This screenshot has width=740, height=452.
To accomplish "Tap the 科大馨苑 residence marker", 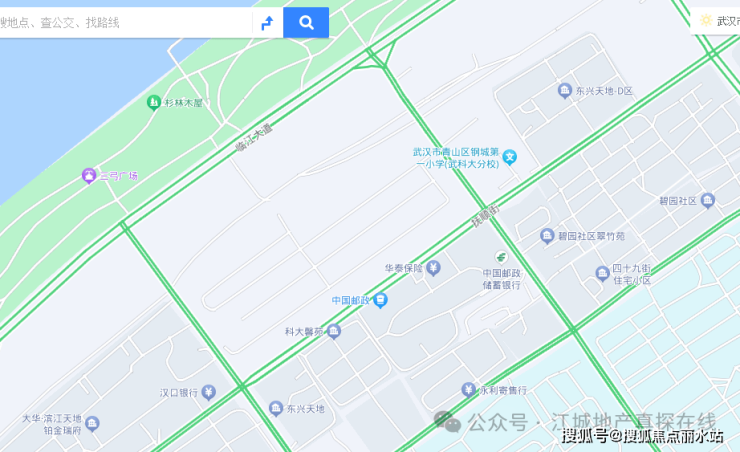I will (334, 331).
